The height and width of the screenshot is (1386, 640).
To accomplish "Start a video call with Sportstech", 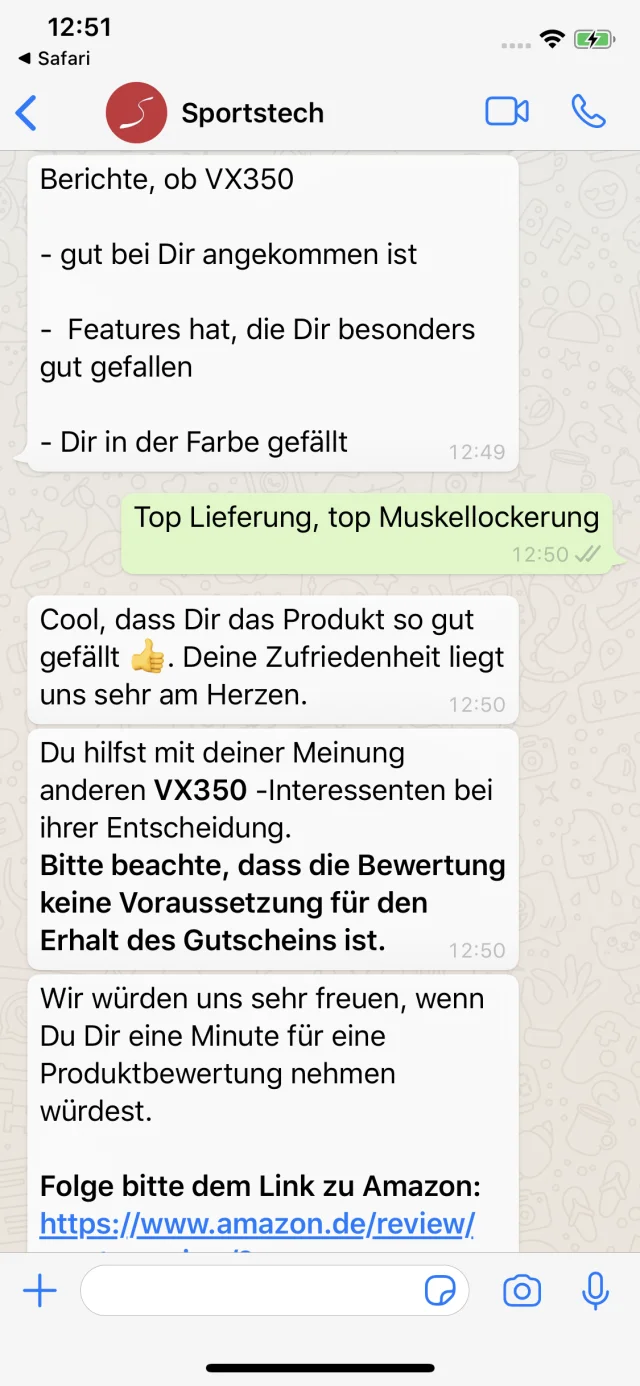I will 507,112.
